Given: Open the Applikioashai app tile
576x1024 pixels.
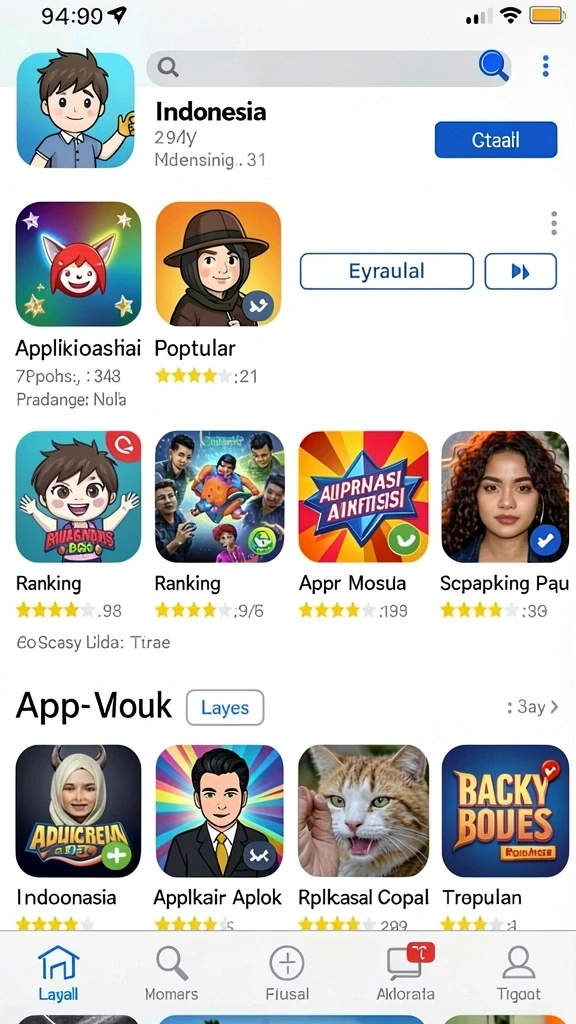Looking at the screenshot, I should (78, 264).
